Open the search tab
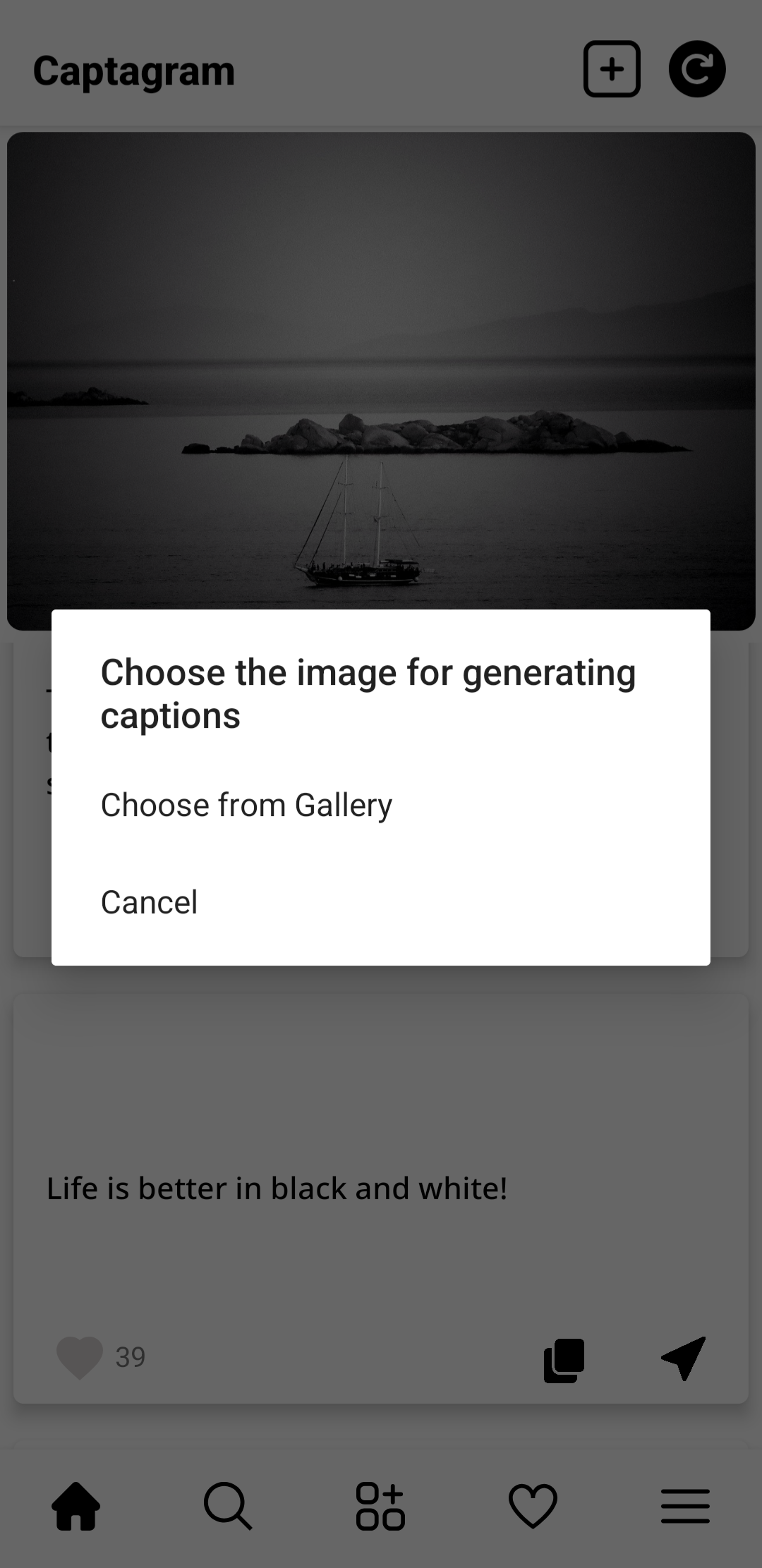This screenshot has height=1568, width=762. pos(228,1507)
